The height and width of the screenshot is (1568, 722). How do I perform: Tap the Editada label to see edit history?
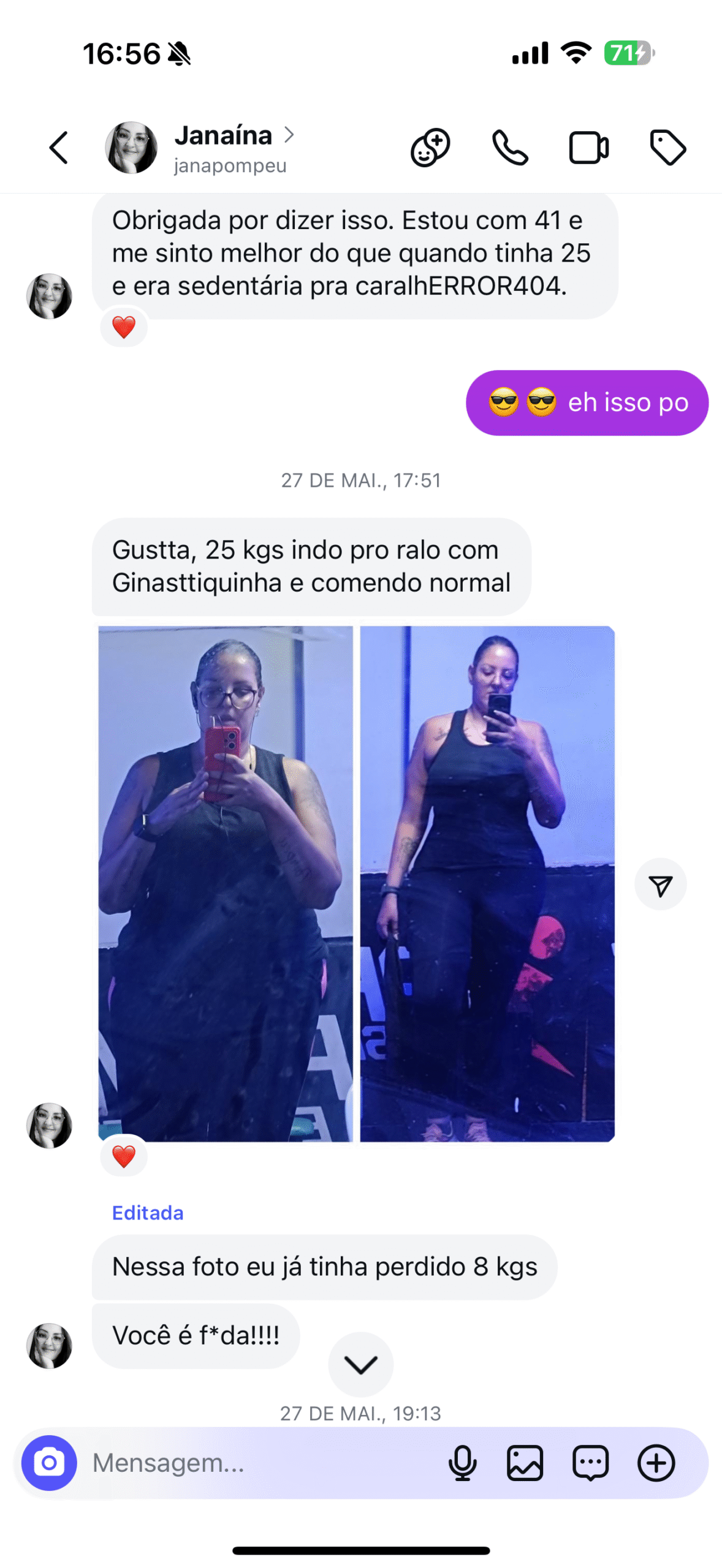148,1212
